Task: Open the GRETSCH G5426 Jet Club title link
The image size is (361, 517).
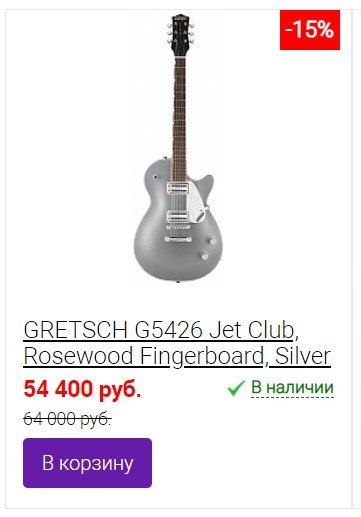Action: click(x=177, y=343)
